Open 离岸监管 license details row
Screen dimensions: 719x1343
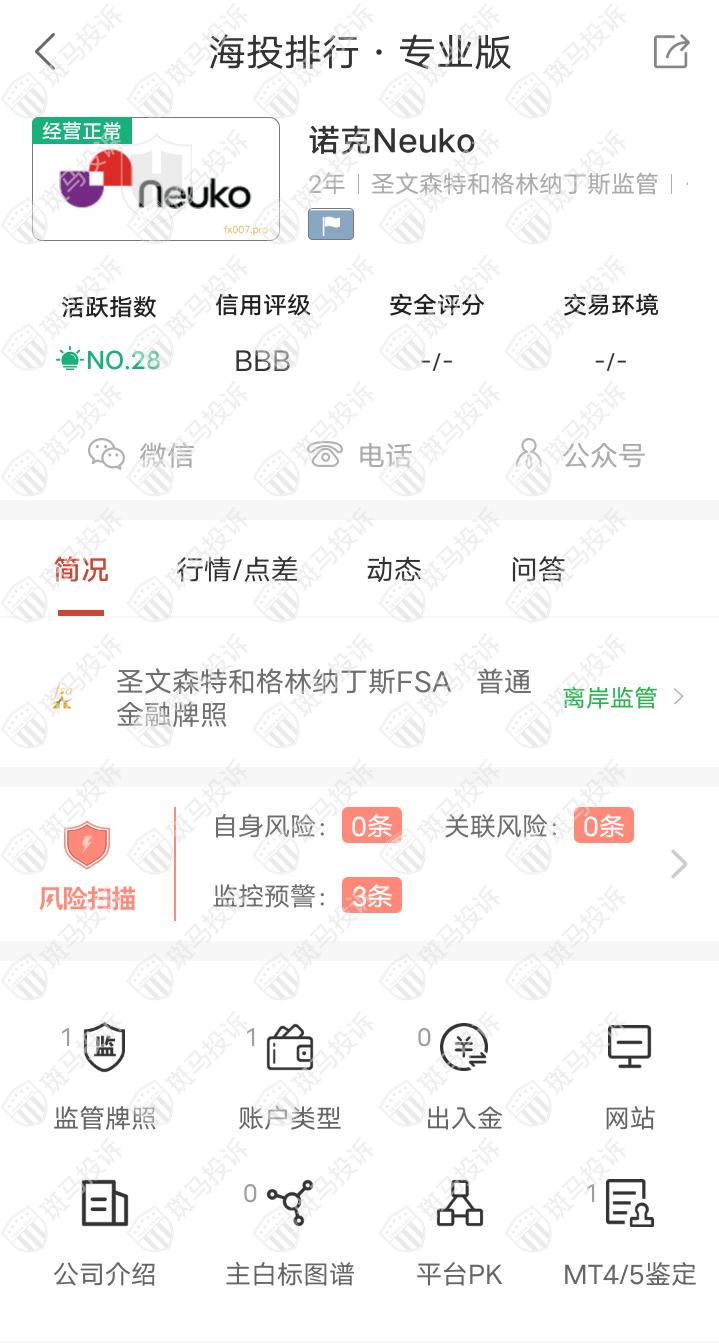tap(622, 697)
